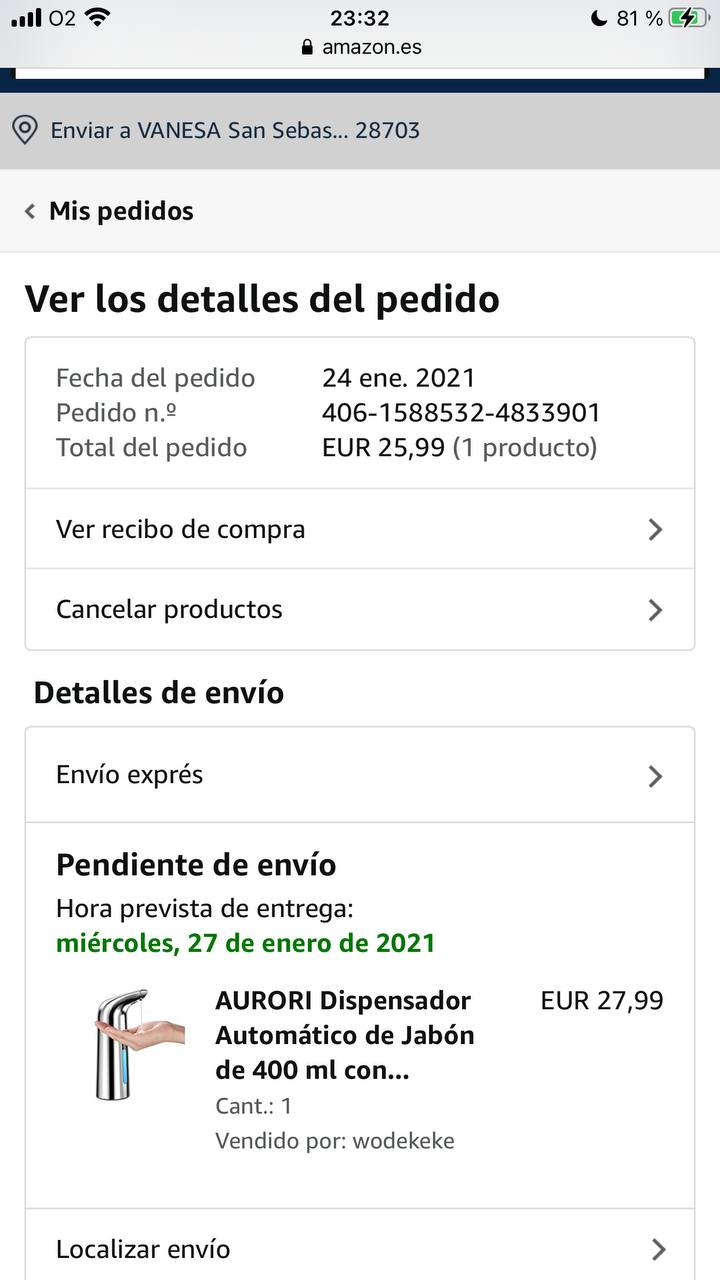The width and height of the screenshot is (720, 1280).
Task: Change delivery address for VANESA
Action: point(235,130)
